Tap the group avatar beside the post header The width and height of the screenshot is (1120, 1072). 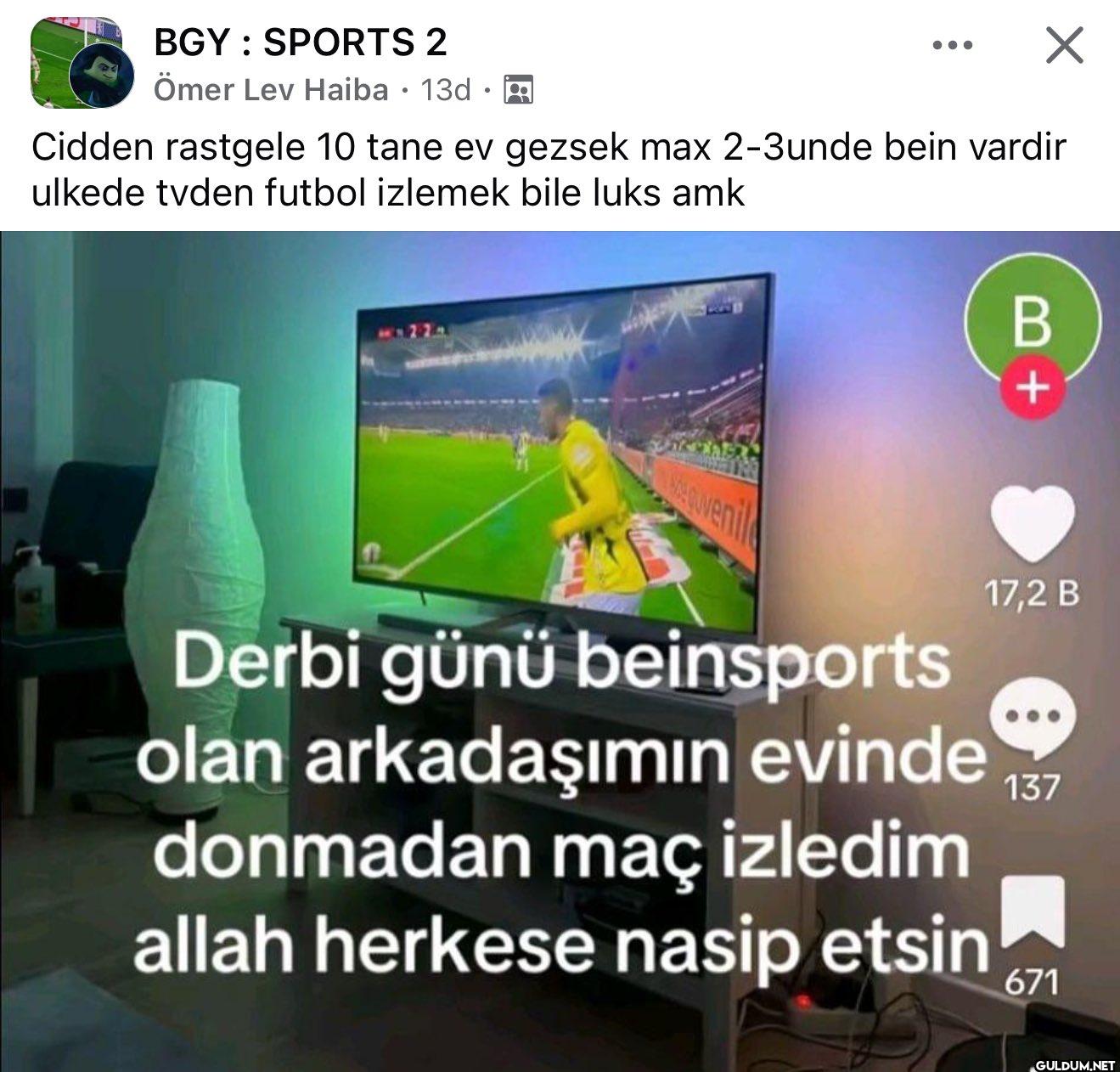click(x=81, y=65)
